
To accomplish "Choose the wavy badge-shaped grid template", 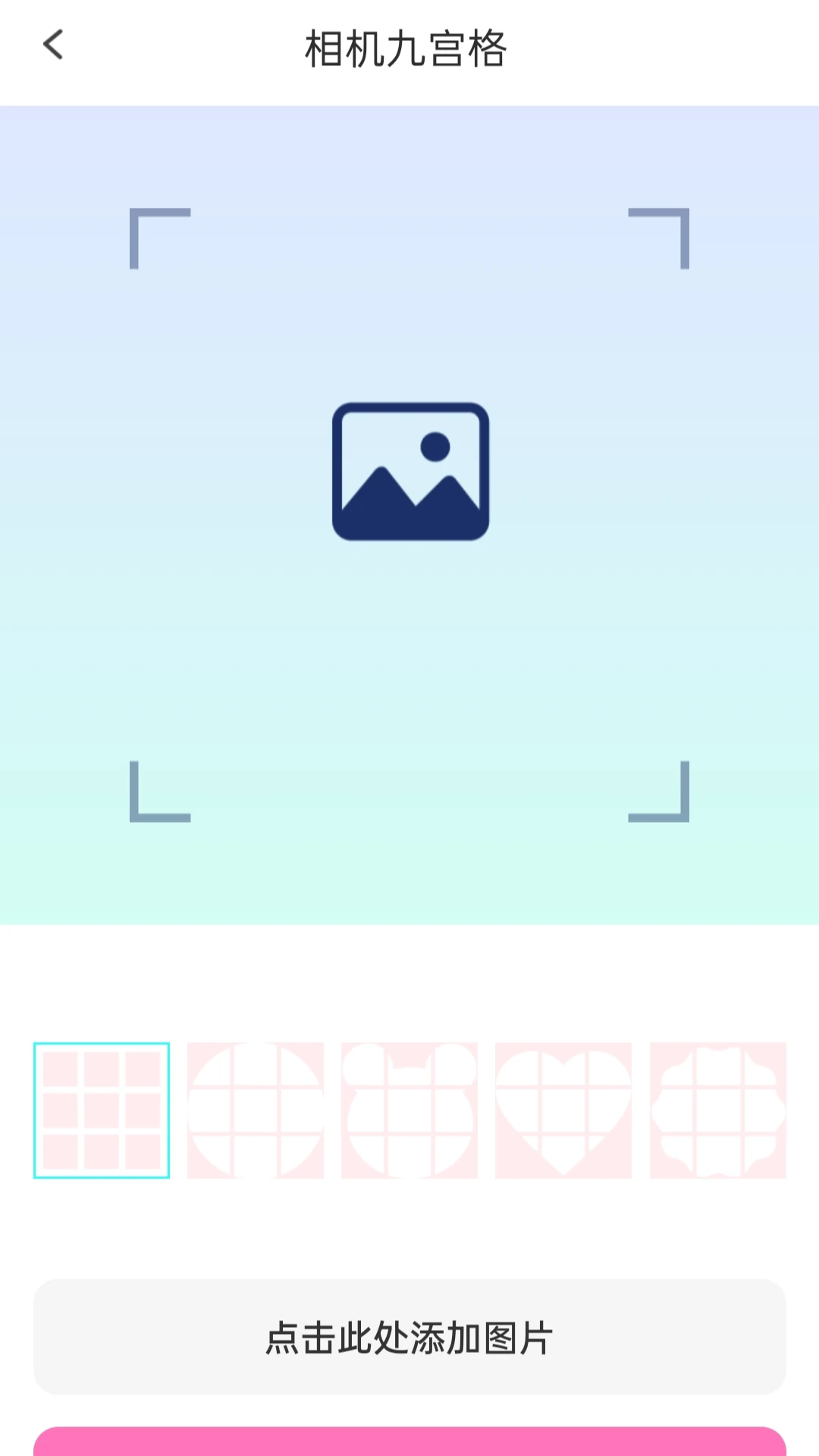I will click(x=717, y=1110).
